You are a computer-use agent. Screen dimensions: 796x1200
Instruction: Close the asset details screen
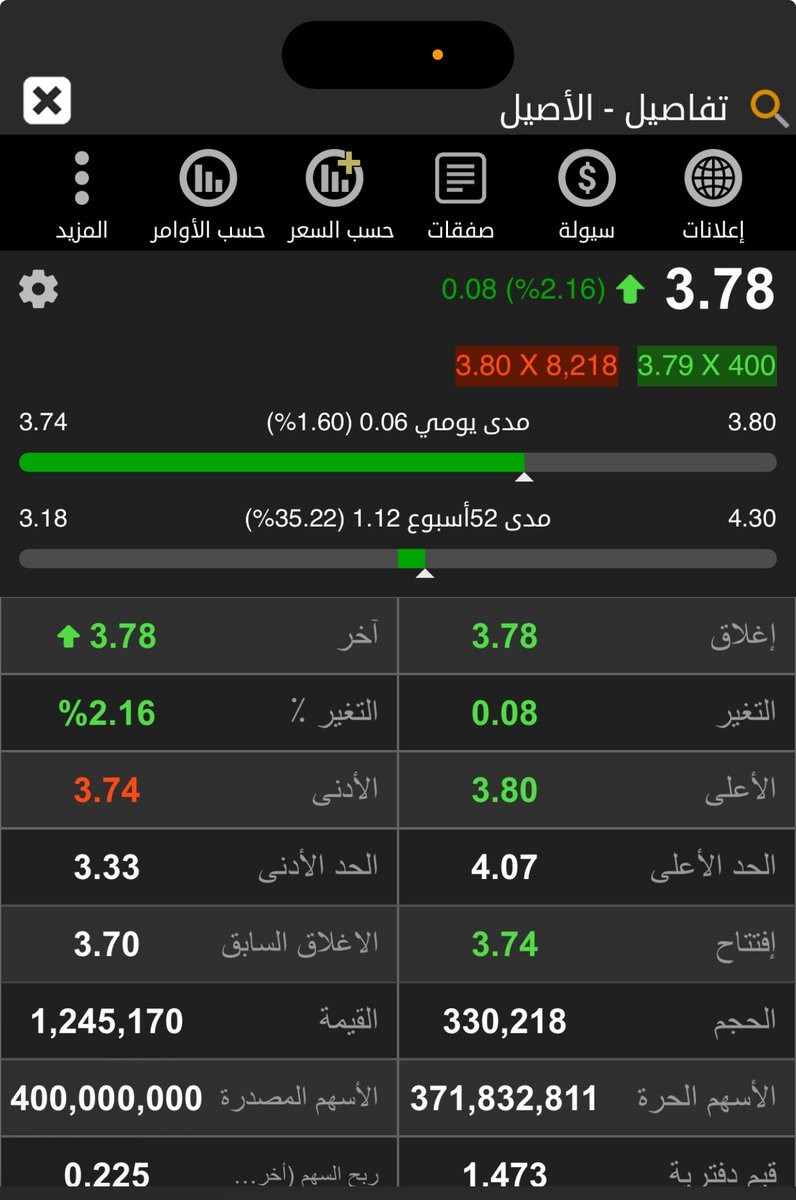(x=47, y=101)
